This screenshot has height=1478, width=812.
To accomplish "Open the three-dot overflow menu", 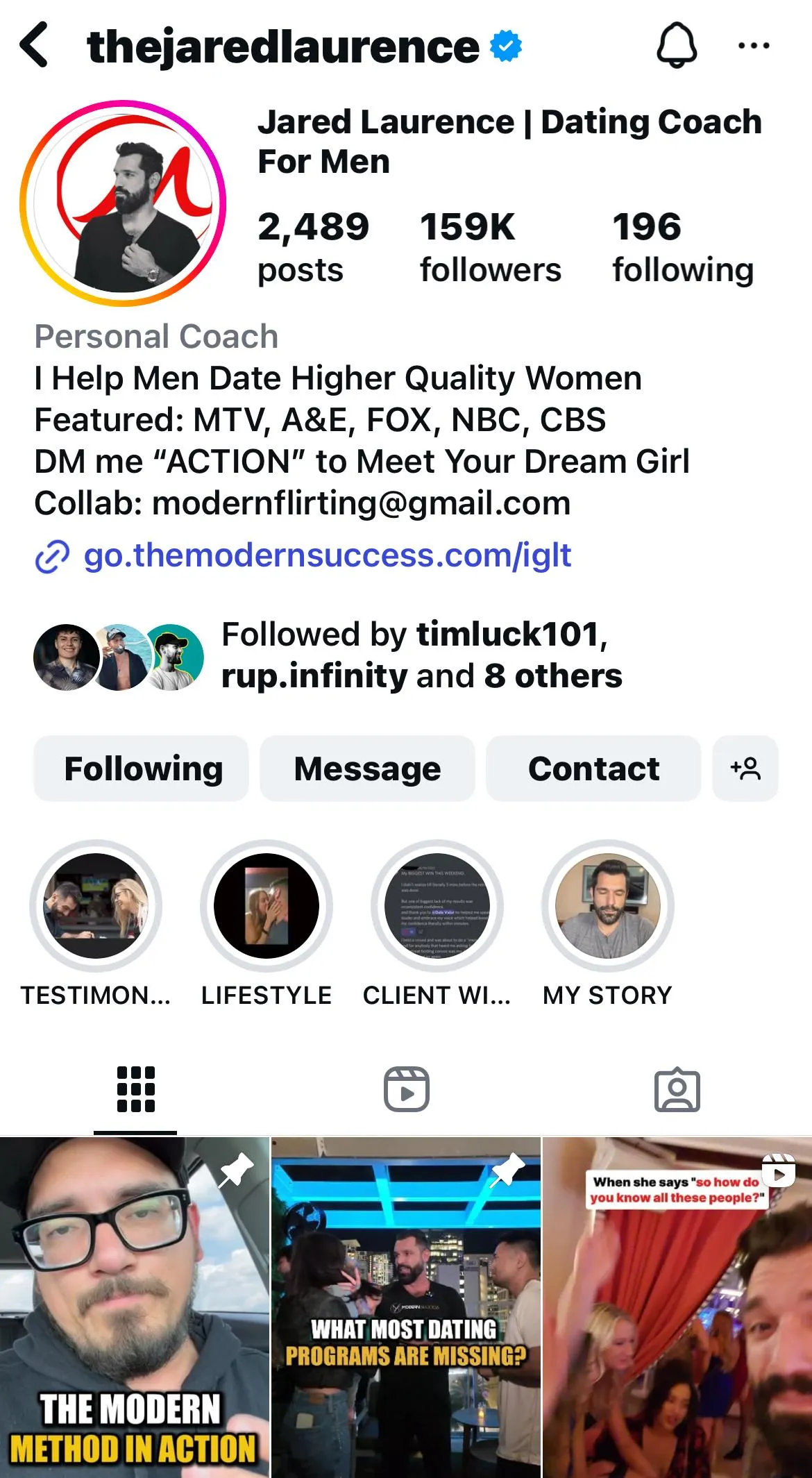I will pyautogui.click(x=753, y=46).
